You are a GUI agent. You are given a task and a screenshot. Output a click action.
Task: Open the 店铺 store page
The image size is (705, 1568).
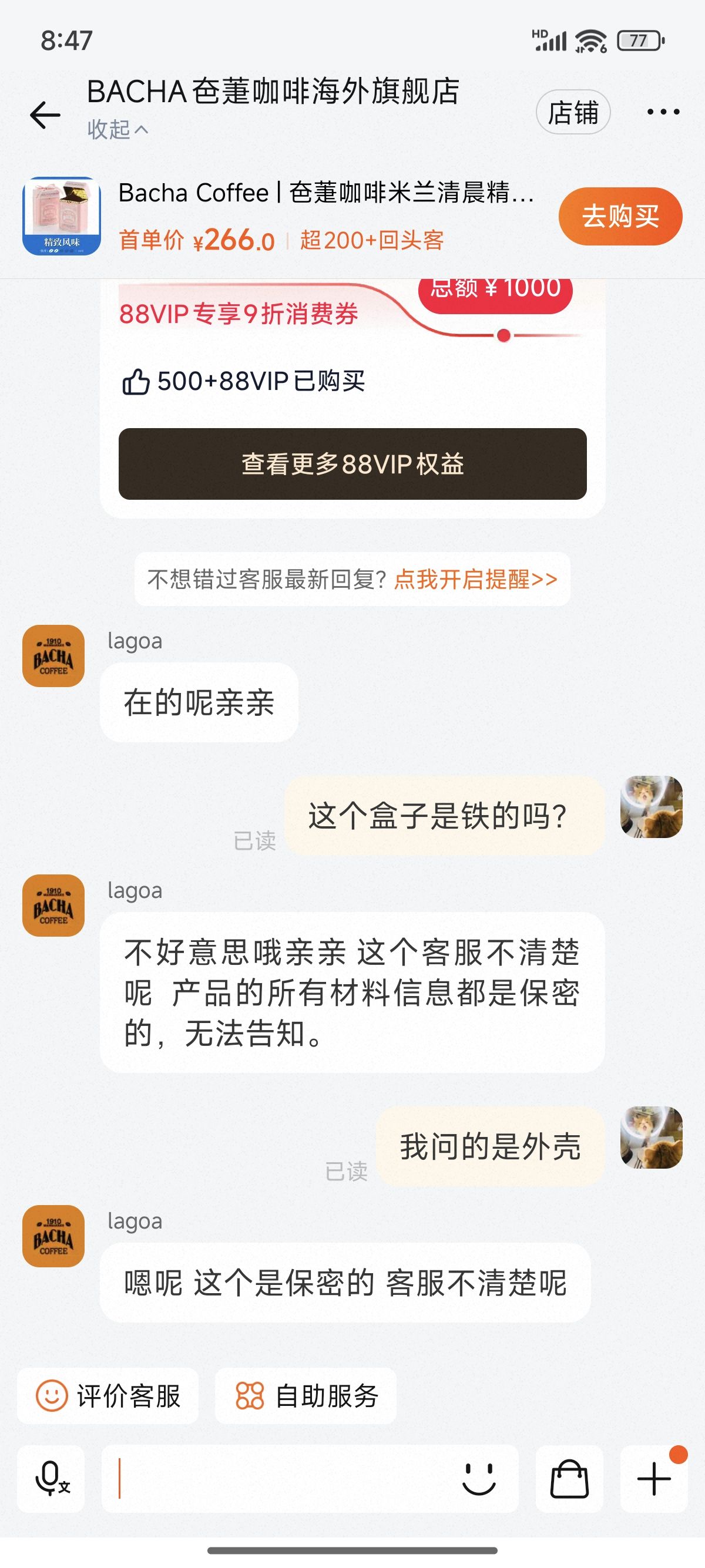(573, 113)
